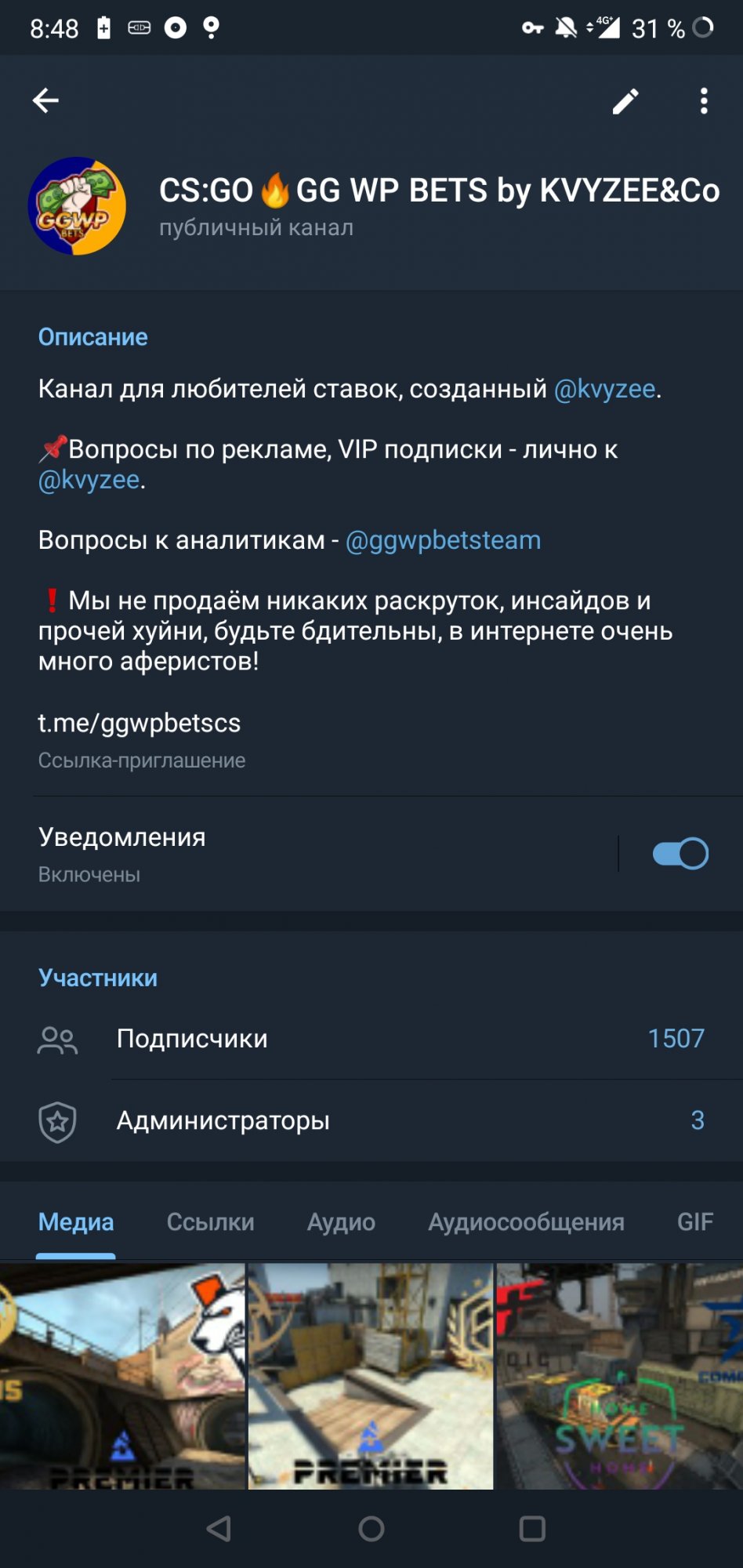Image resolution: width=743 pixels, height=1568 pixels.
Task: Open the media image with SWEET text
Action: click(619, 1376)
